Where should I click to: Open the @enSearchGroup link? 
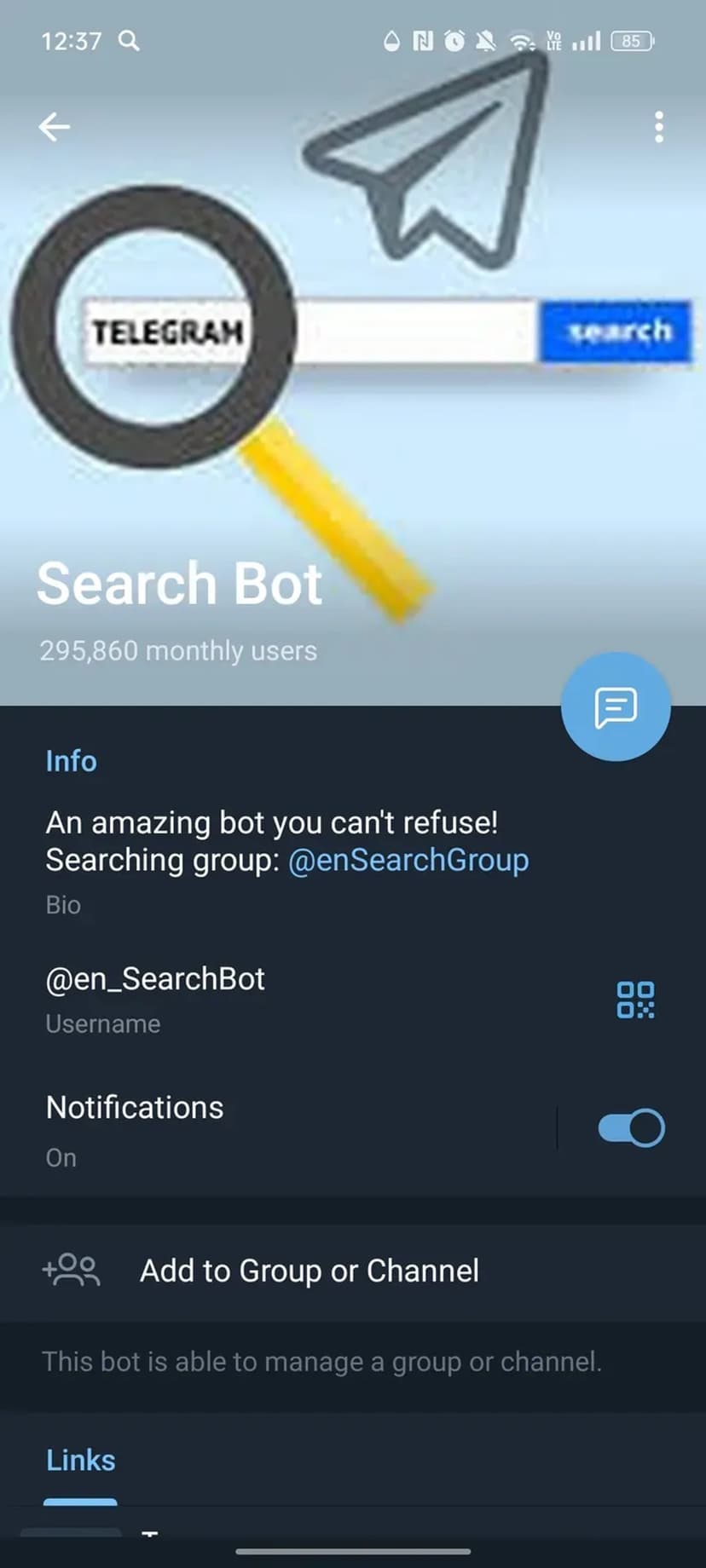pos(408,860)
